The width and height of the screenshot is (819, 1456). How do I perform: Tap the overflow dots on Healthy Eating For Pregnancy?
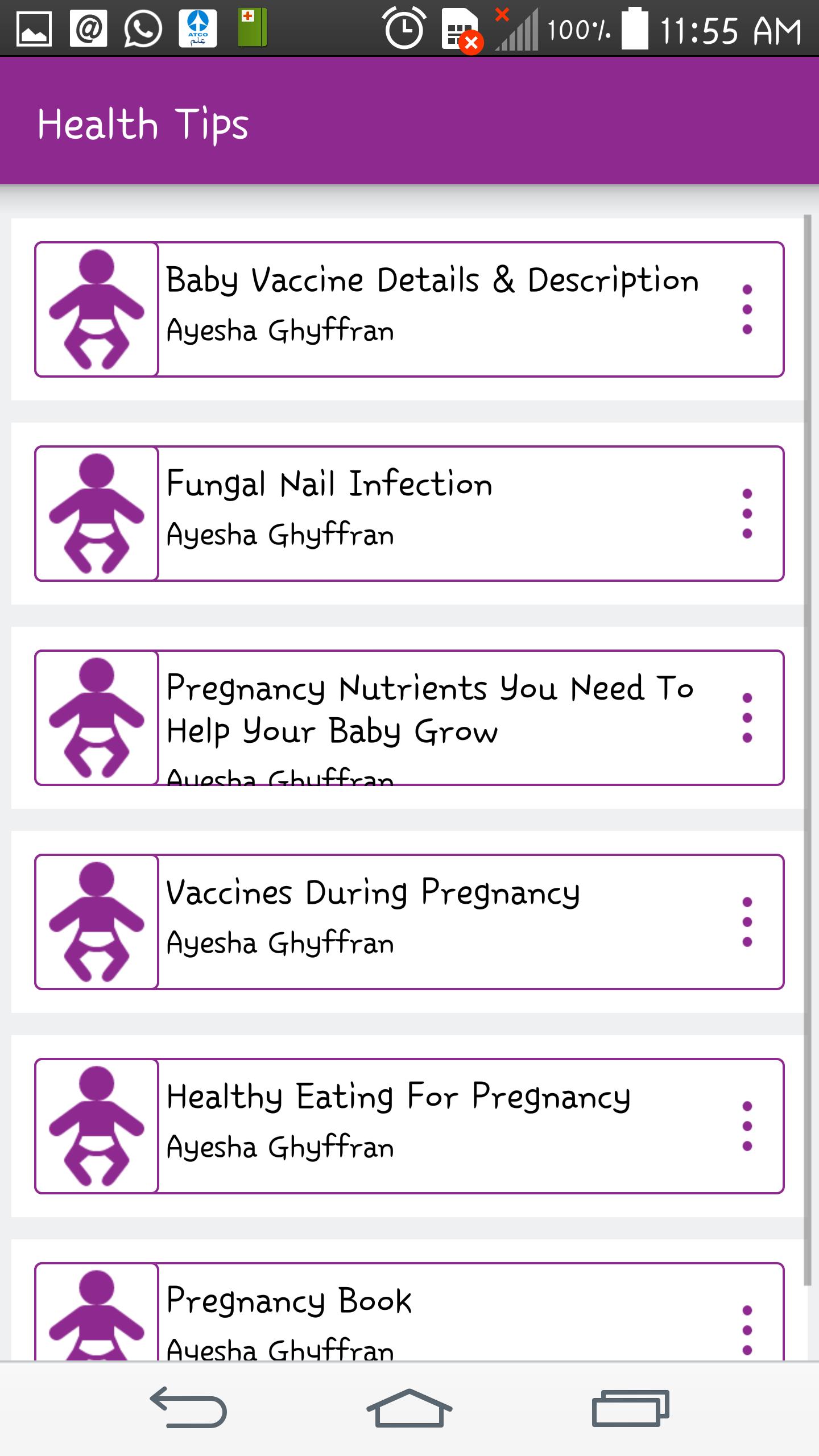click(x=747, y=1126)
